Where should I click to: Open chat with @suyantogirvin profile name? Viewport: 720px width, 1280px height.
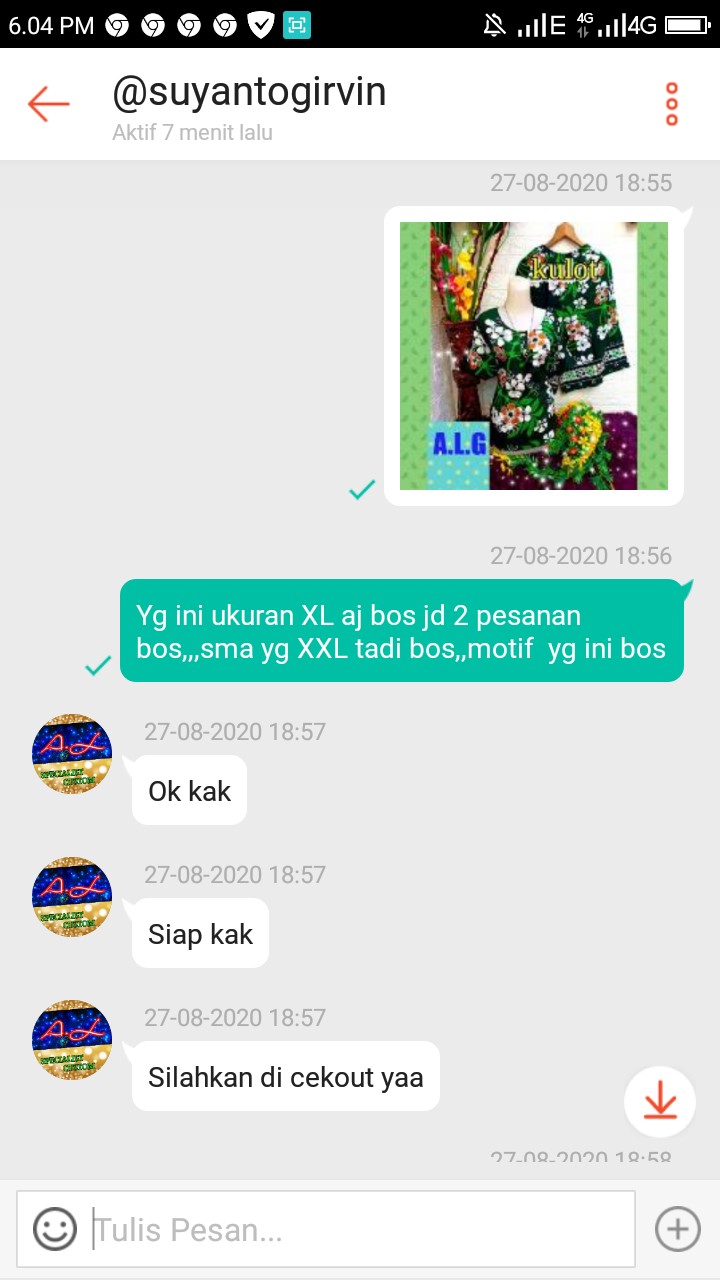[248, 91]
